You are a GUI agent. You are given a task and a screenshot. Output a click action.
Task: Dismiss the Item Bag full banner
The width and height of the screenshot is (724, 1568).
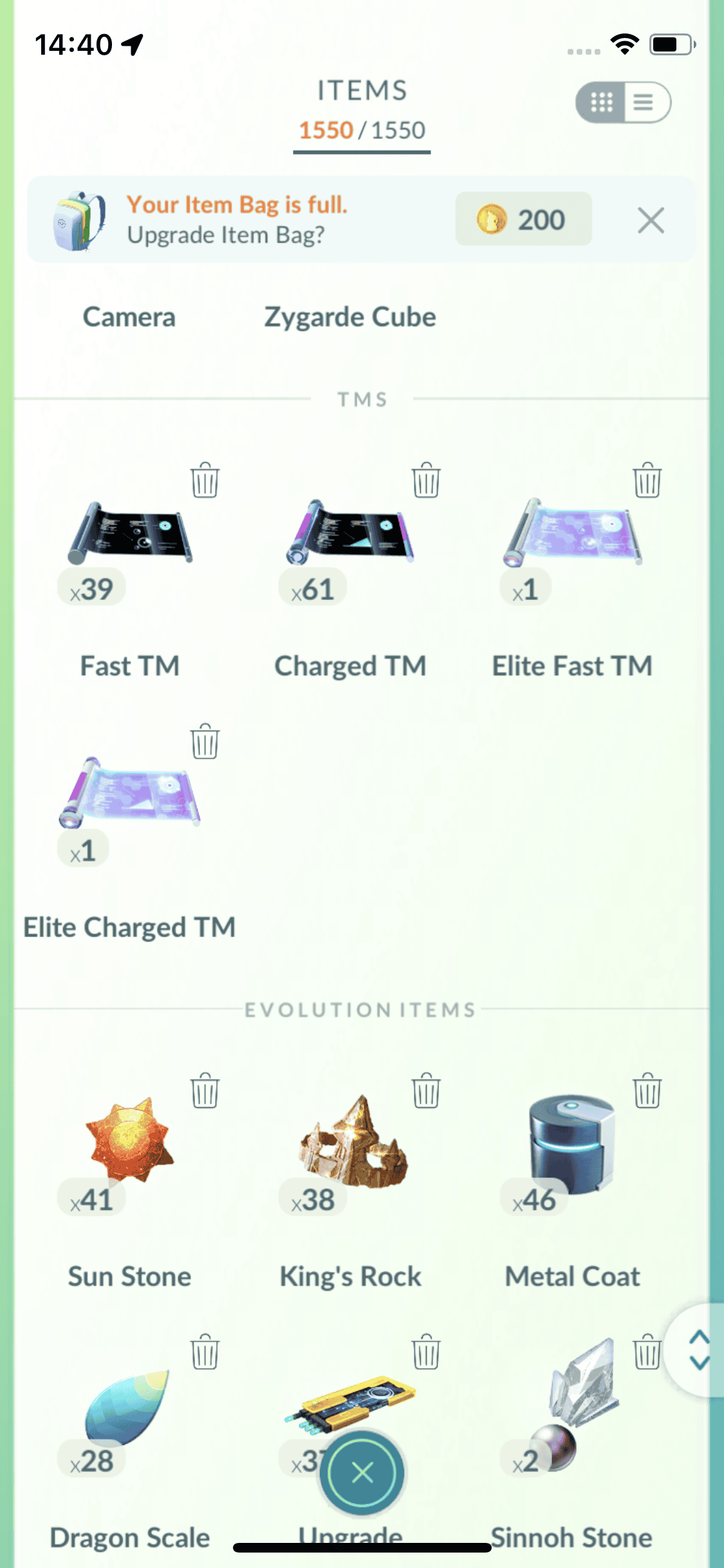pyautogui.click(x=650, y=221)
